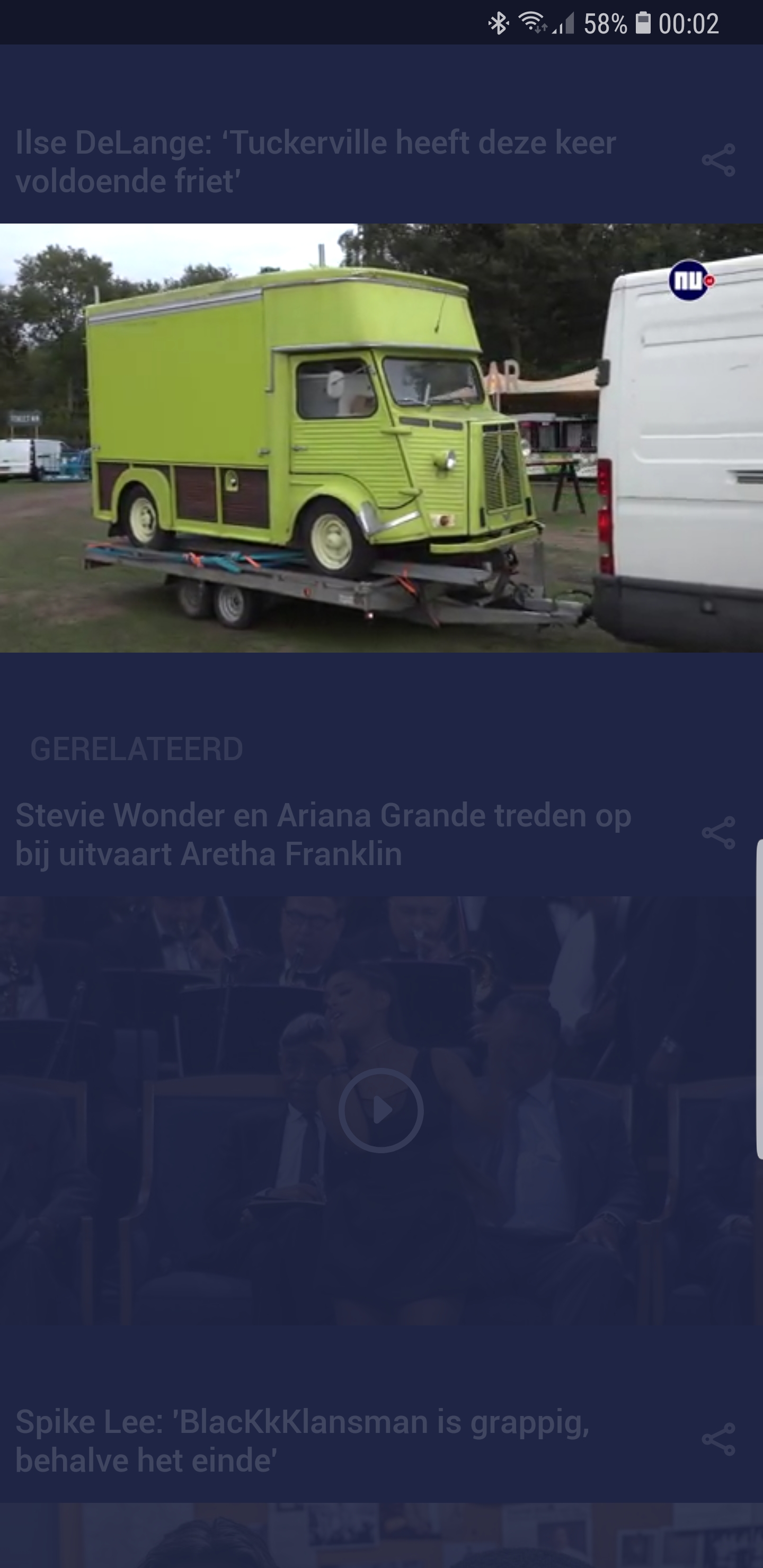The image size is (763, 1568).
Task: Share the Stevie Wonder and Ariana Grande video
Action: tap(718, 833)
